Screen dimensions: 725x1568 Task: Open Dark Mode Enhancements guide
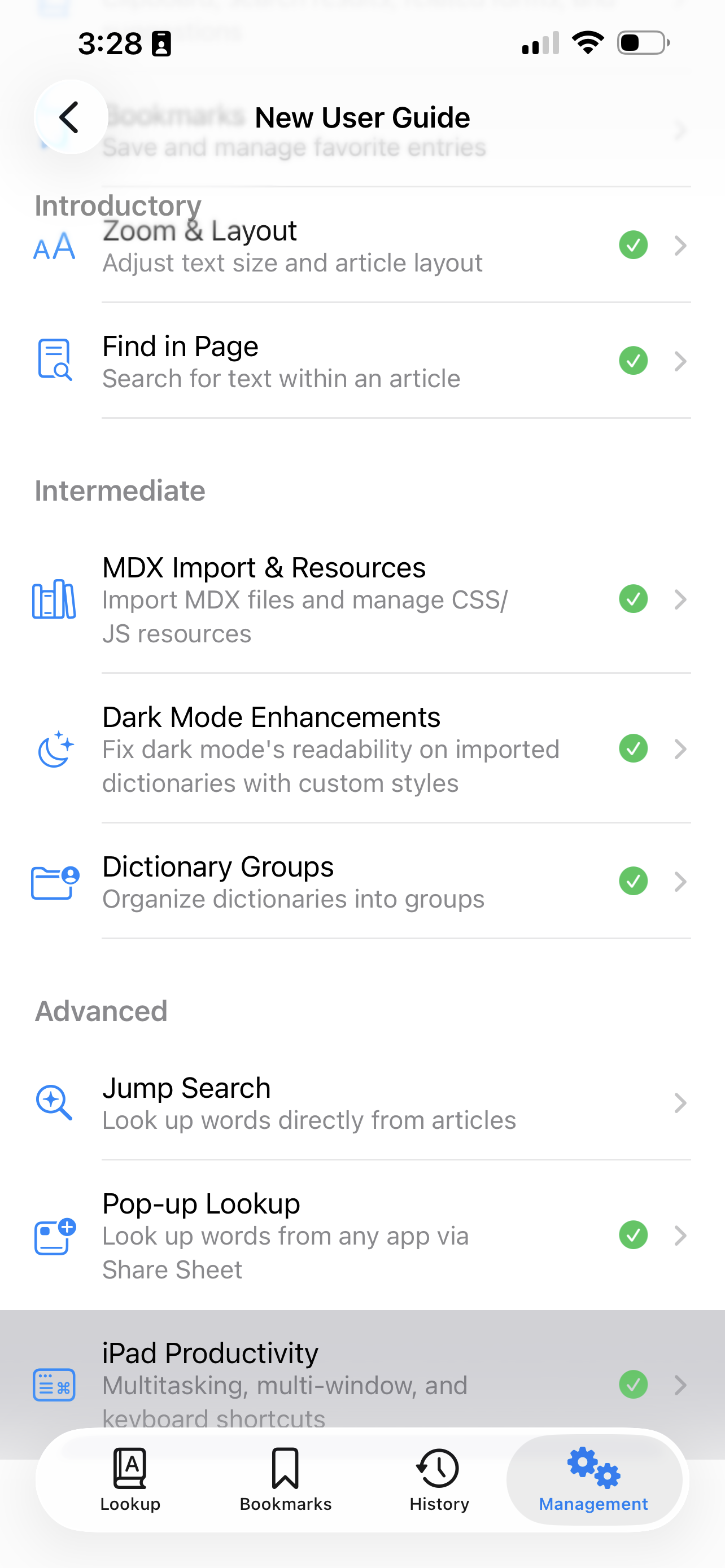tap(361, 748)
